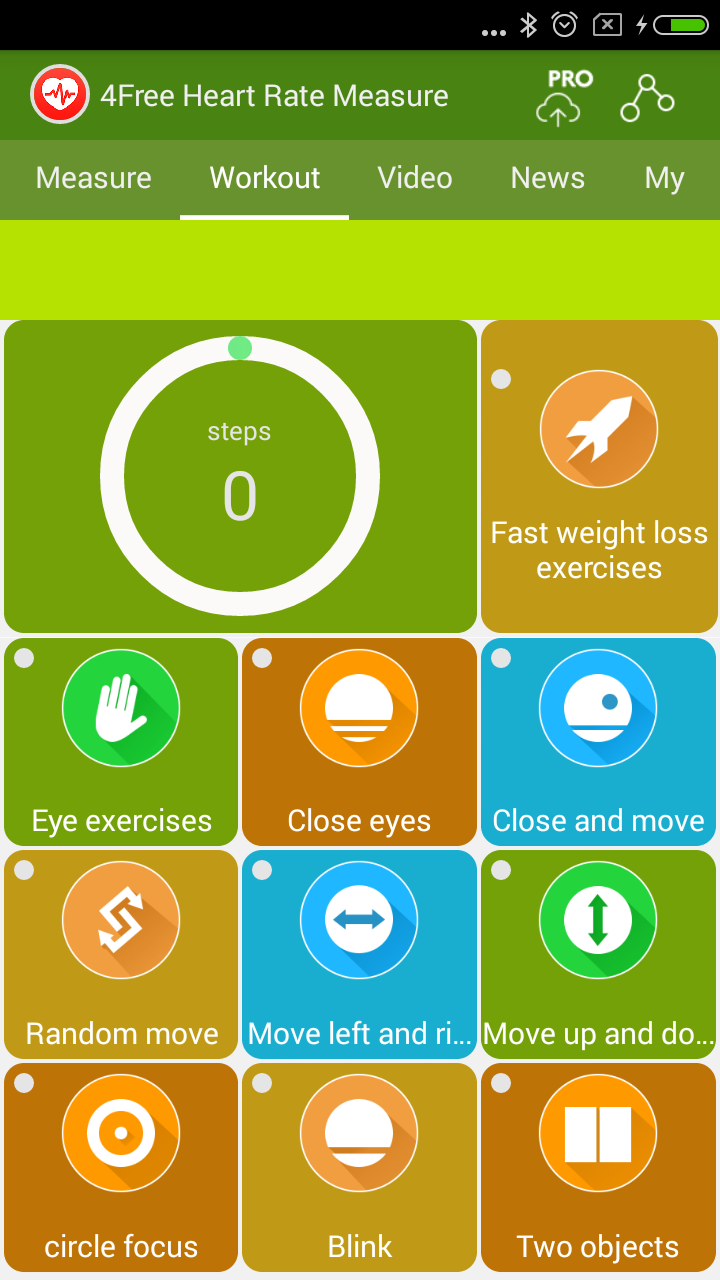Open the Two objects exercise icon
The image size is (720, 1280).
coord(598,1133)
